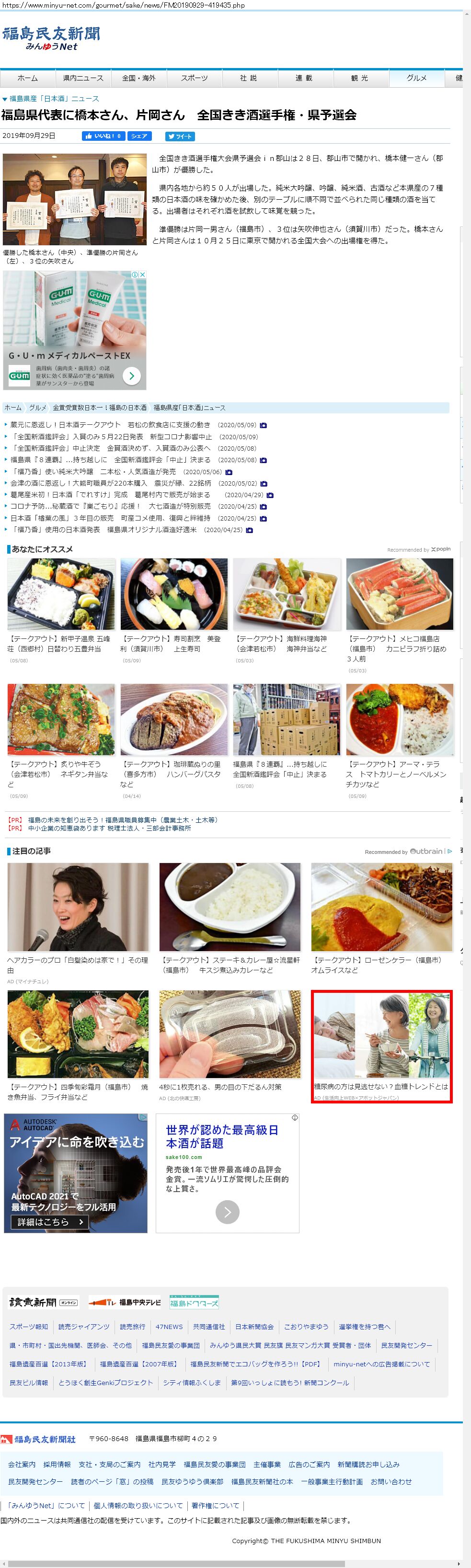471x1568 pixels.
Task: Open the 珈琲蔵ぬりの里 ハンバーグパスタ card
Action: tap(173, 719)
